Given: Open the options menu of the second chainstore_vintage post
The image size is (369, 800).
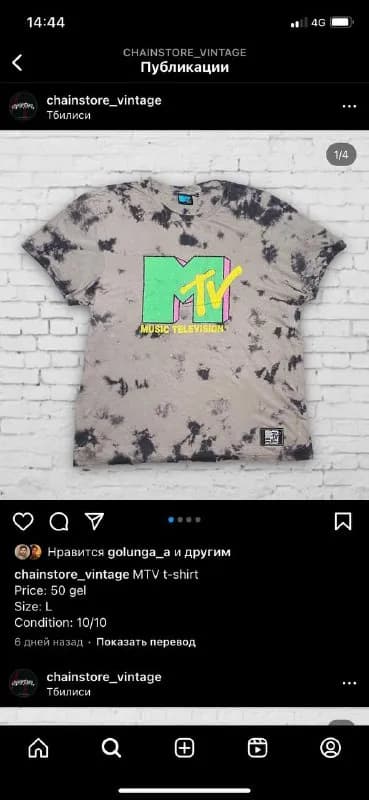Looking at the screenshot, I should pyautogui.click(x=349, y=684).
